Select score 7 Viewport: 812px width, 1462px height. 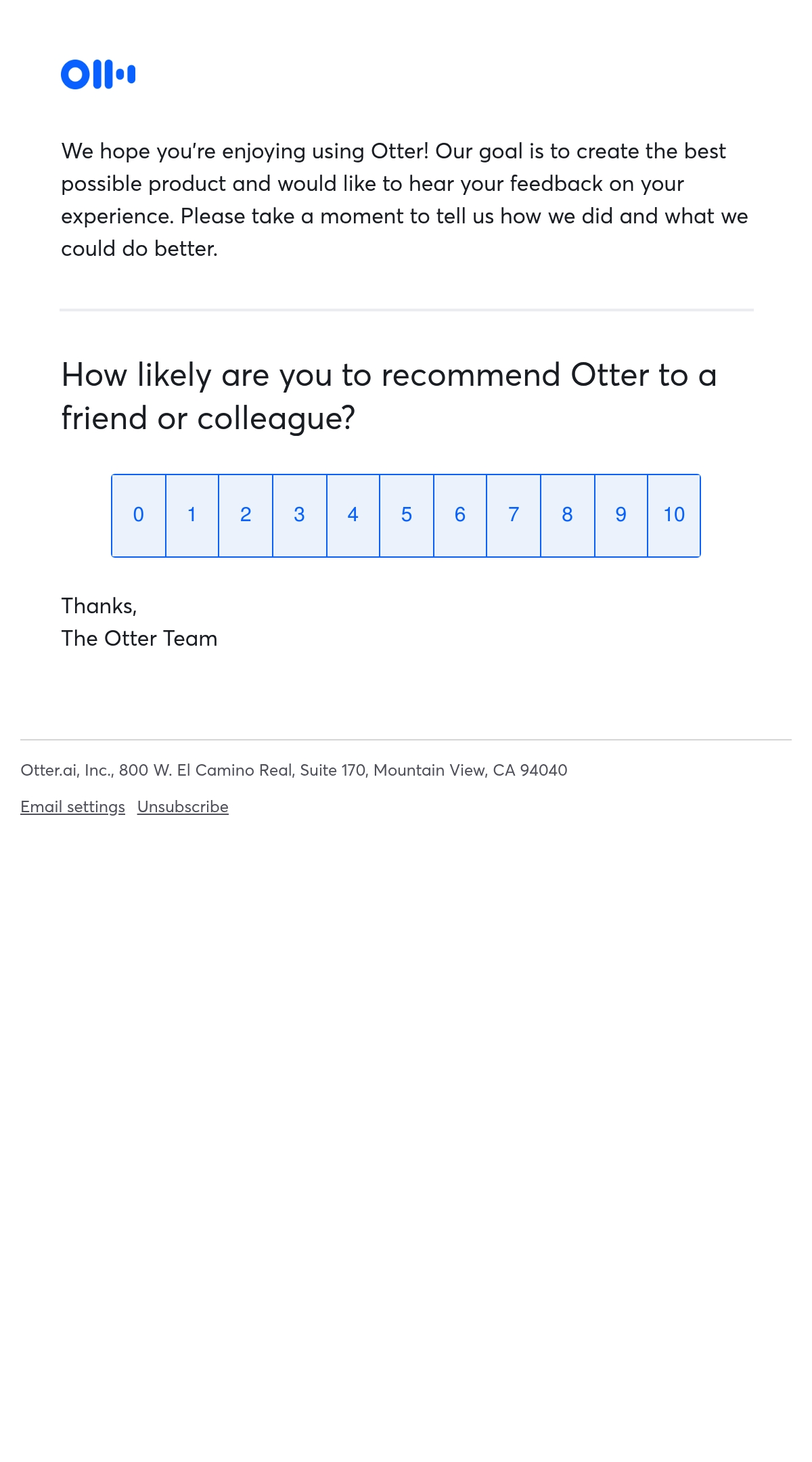tap(514, 516)
